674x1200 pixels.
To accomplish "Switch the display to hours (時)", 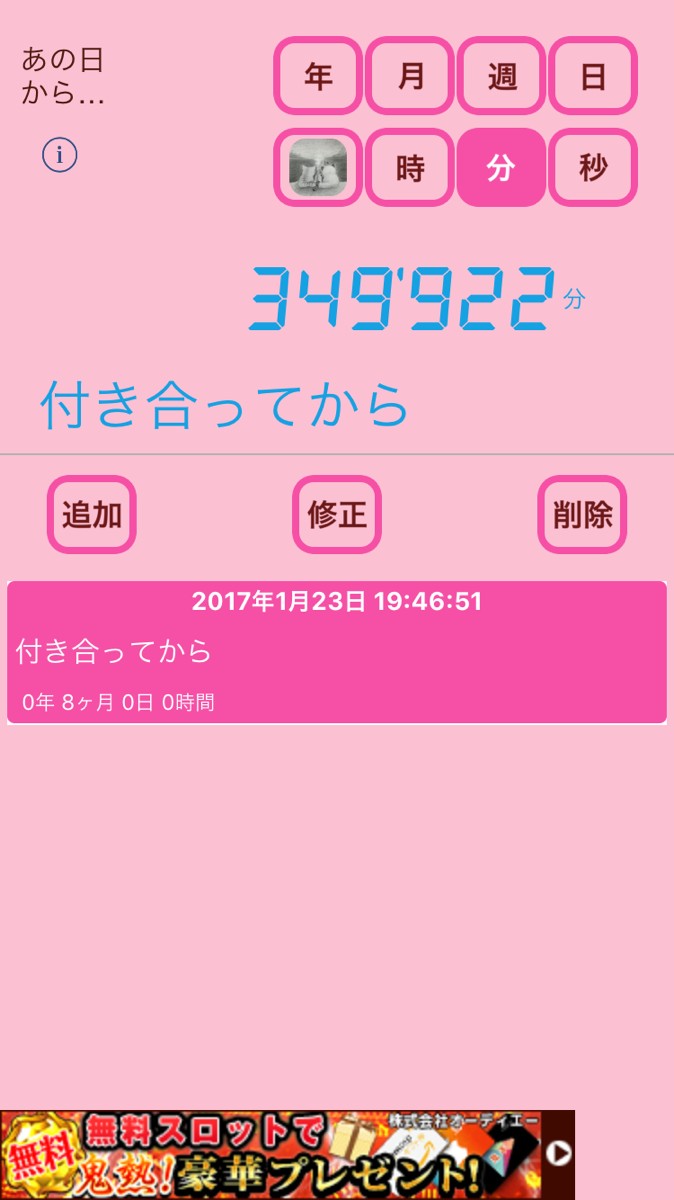I will click(x=410, y=168).
